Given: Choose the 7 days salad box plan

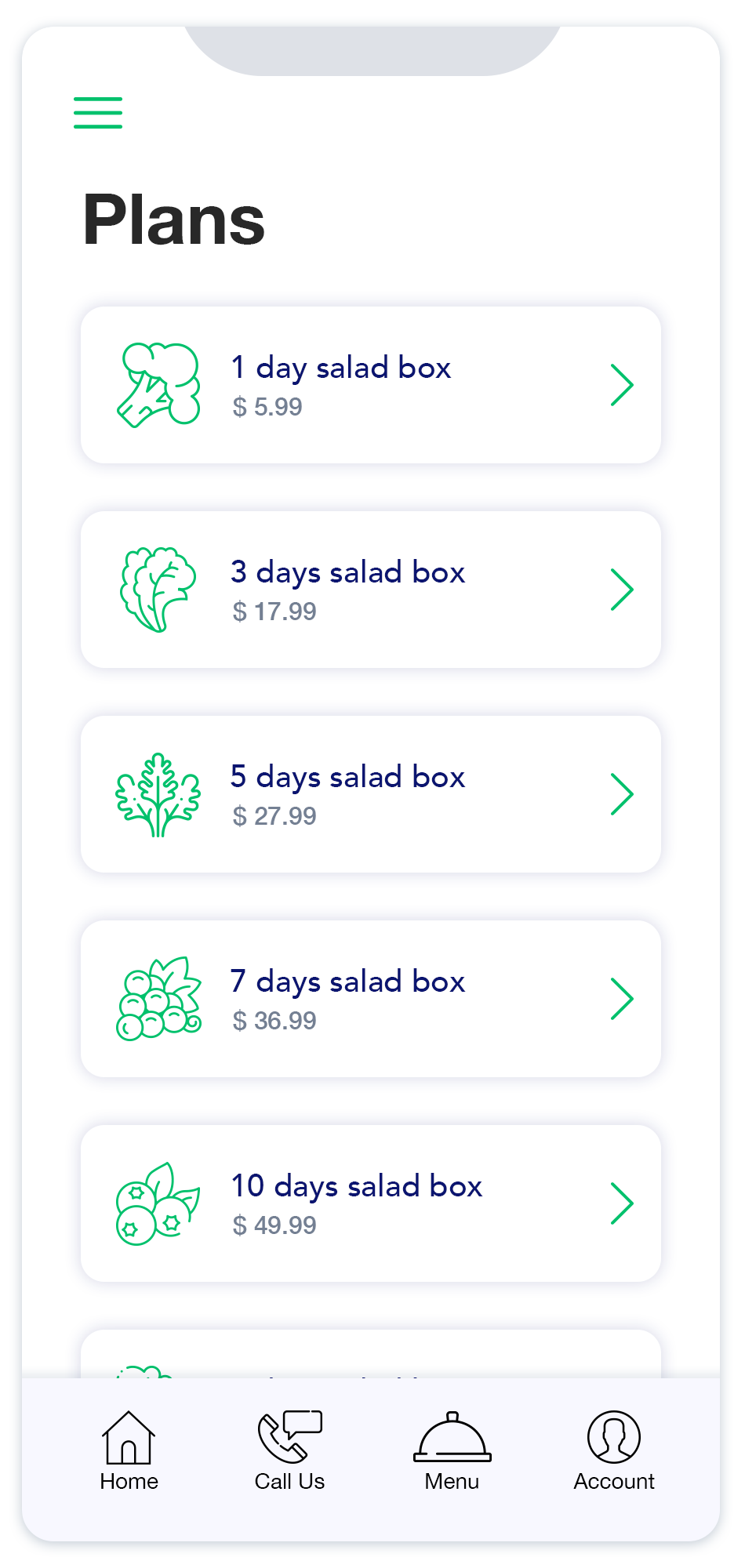Looking at the screenshot, I should [371, 999].
